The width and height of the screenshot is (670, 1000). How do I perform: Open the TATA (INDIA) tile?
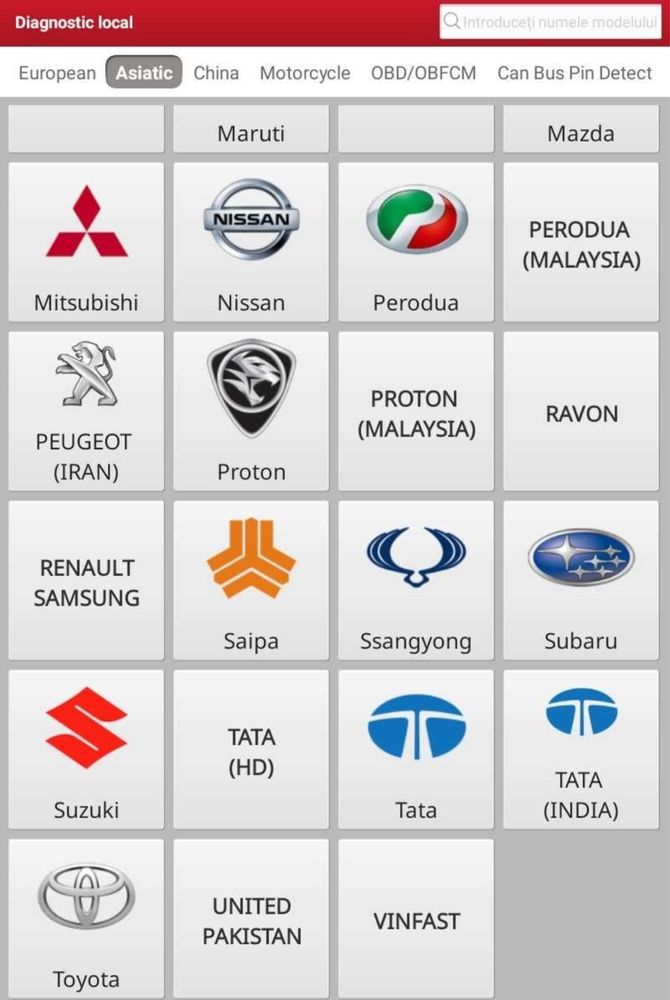[581, 749]
